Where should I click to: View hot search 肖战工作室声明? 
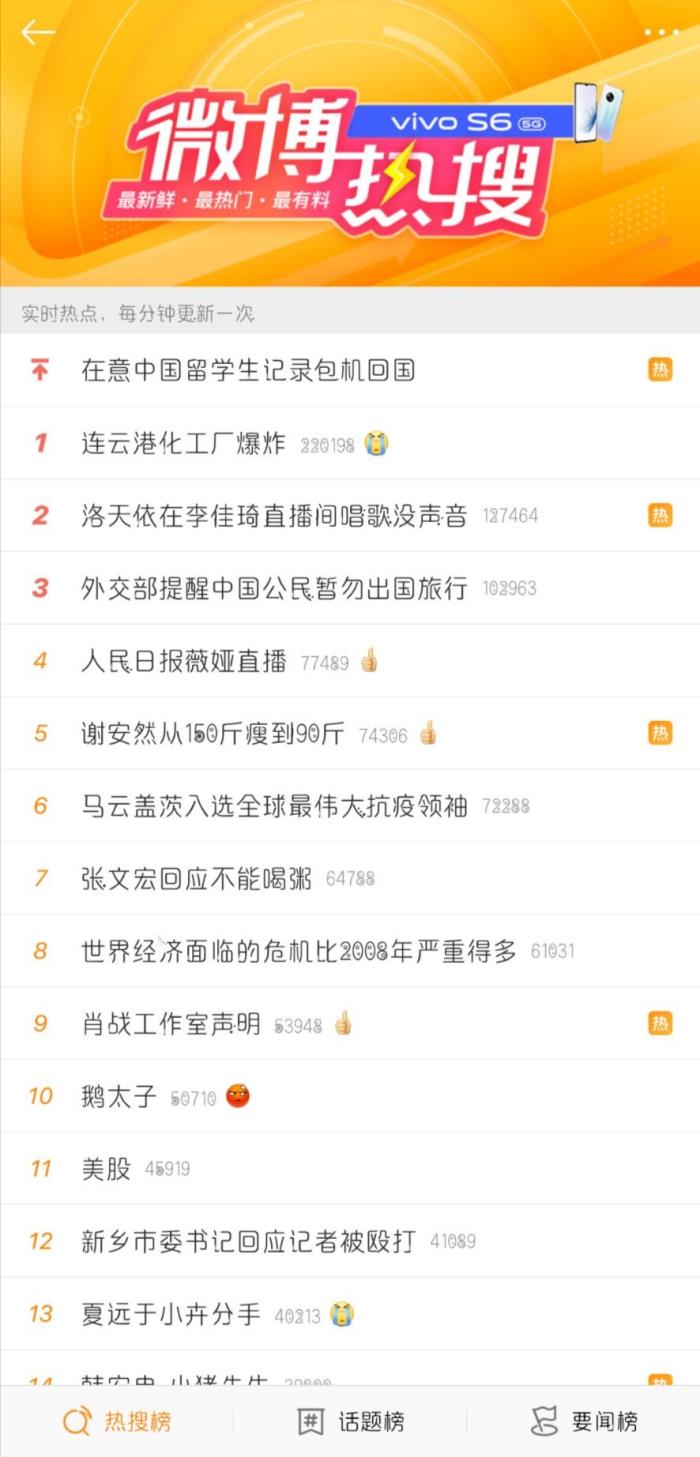[171, 1024]
